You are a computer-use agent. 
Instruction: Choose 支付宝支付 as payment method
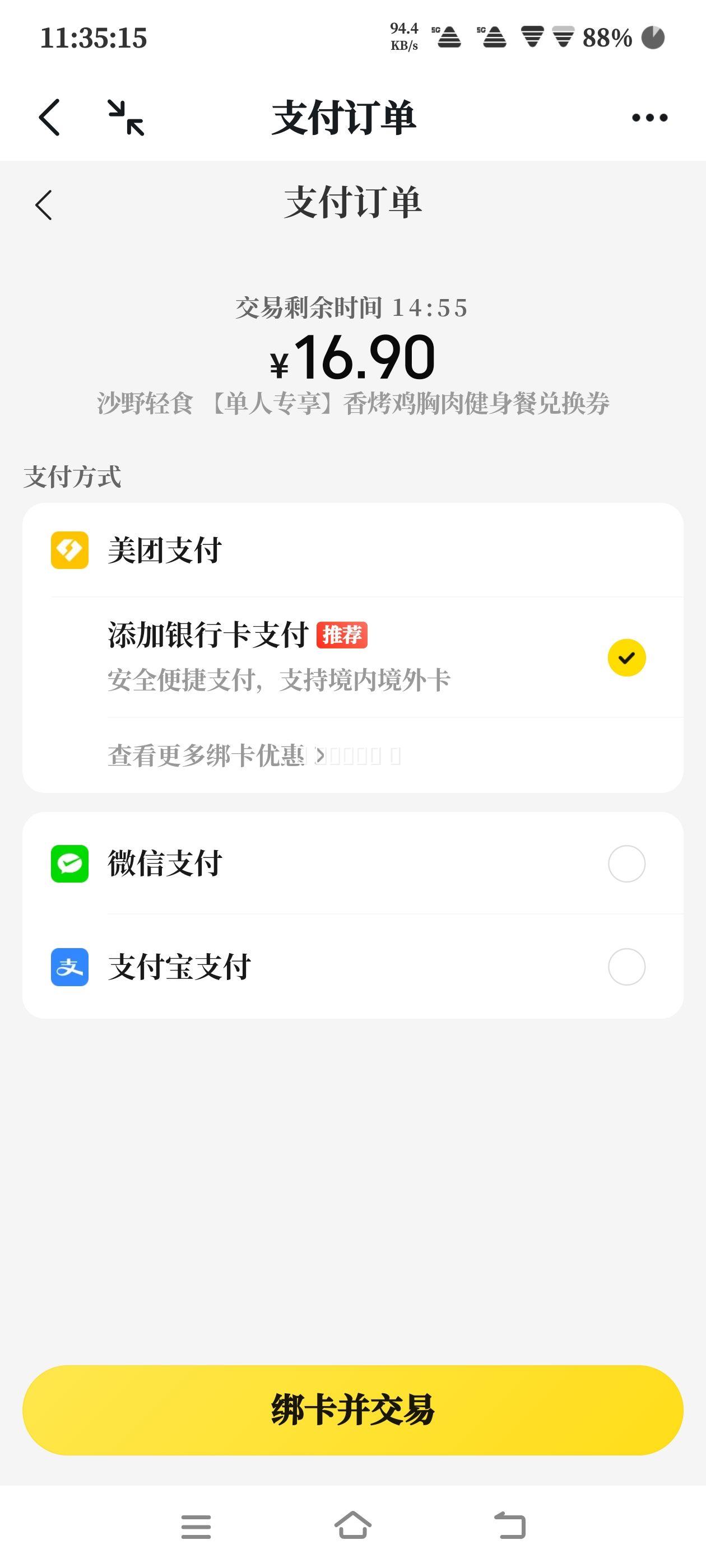coord(352,967)
